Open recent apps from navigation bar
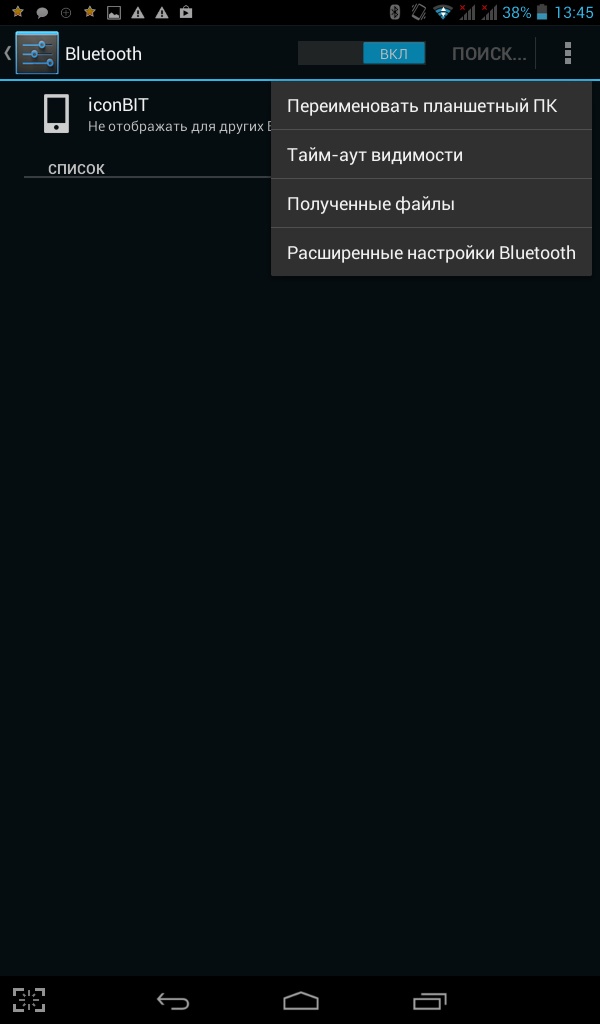Image resolution: width=600 pixels, height=1024 pixels. pos(430,1000)
